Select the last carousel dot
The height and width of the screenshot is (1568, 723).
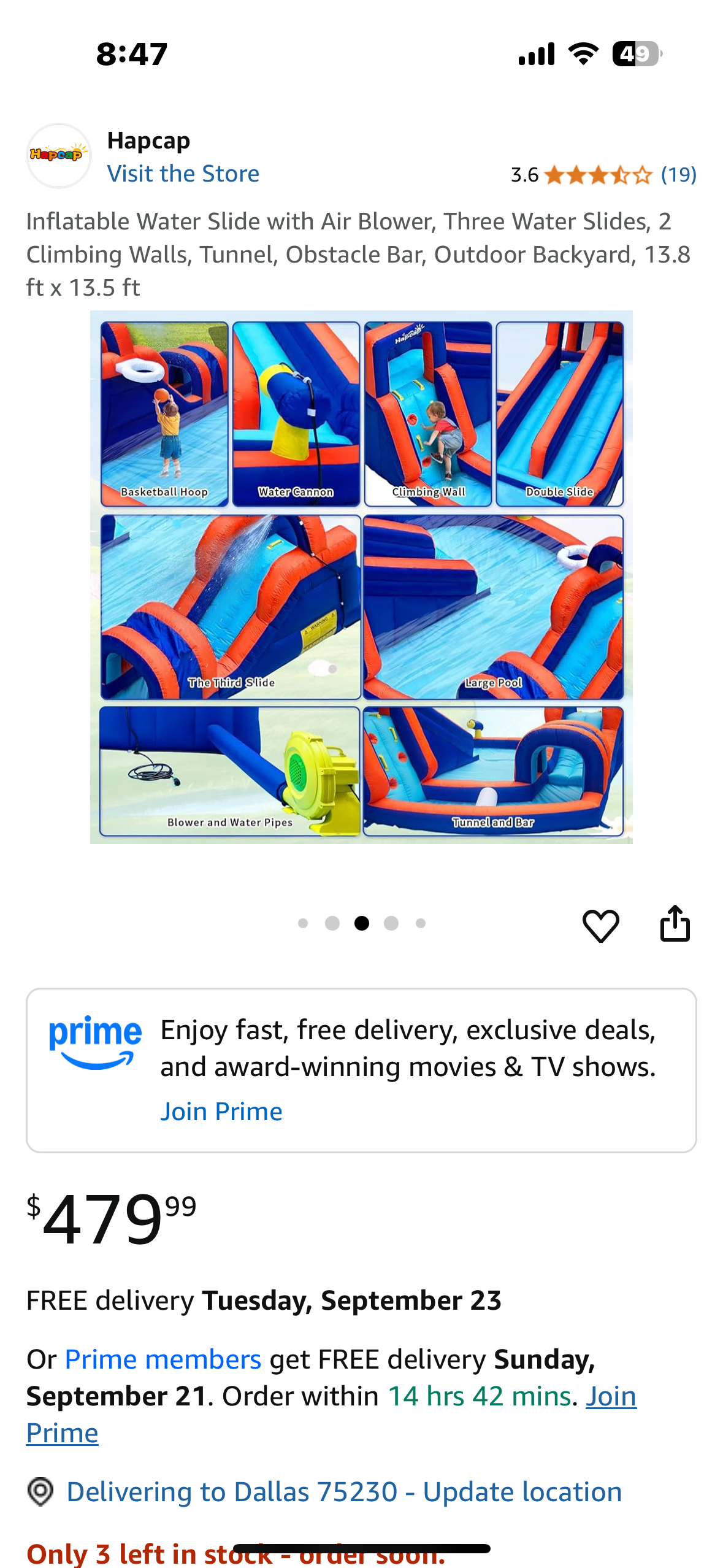[x=420, y=923]
